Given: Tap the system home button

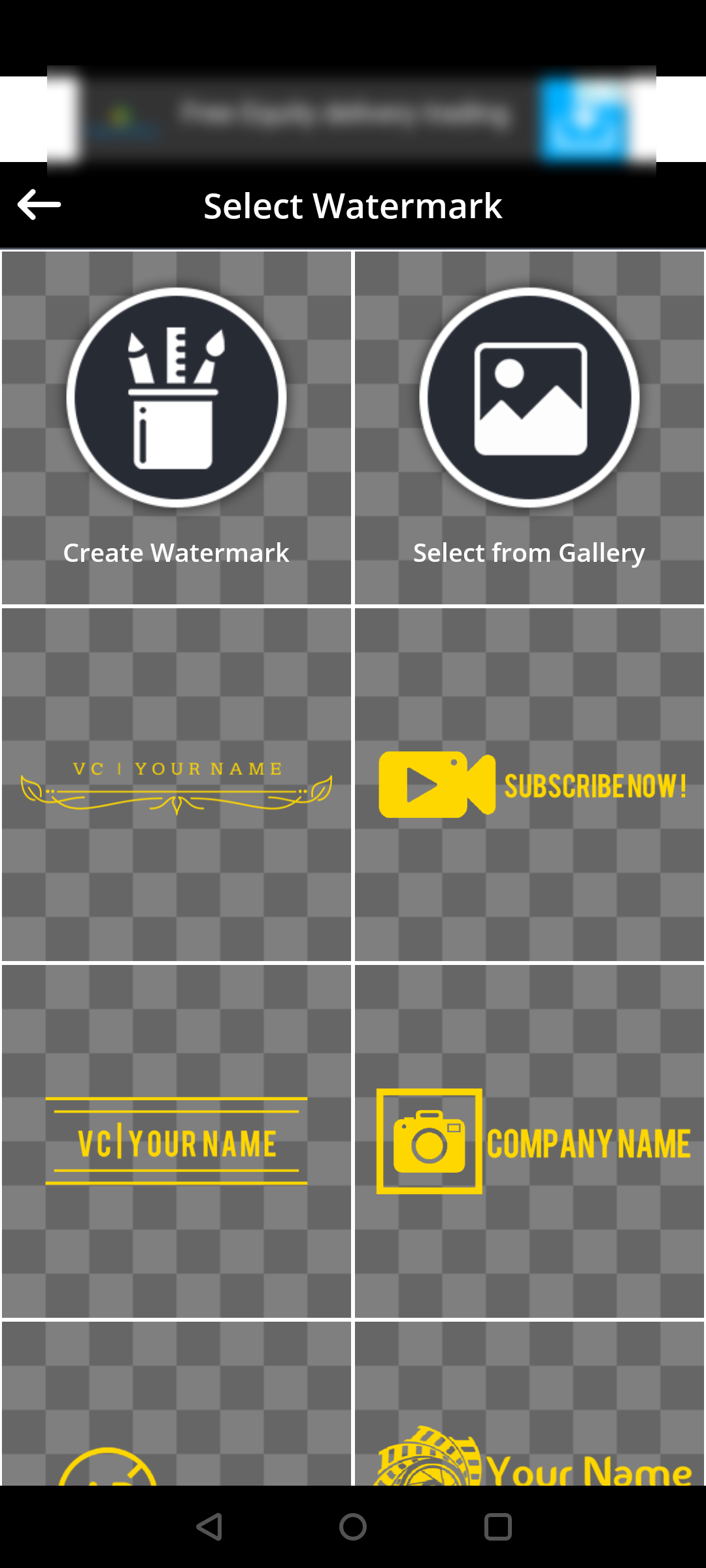Looking at the screenshot, I should click(x=353, y=1527).
